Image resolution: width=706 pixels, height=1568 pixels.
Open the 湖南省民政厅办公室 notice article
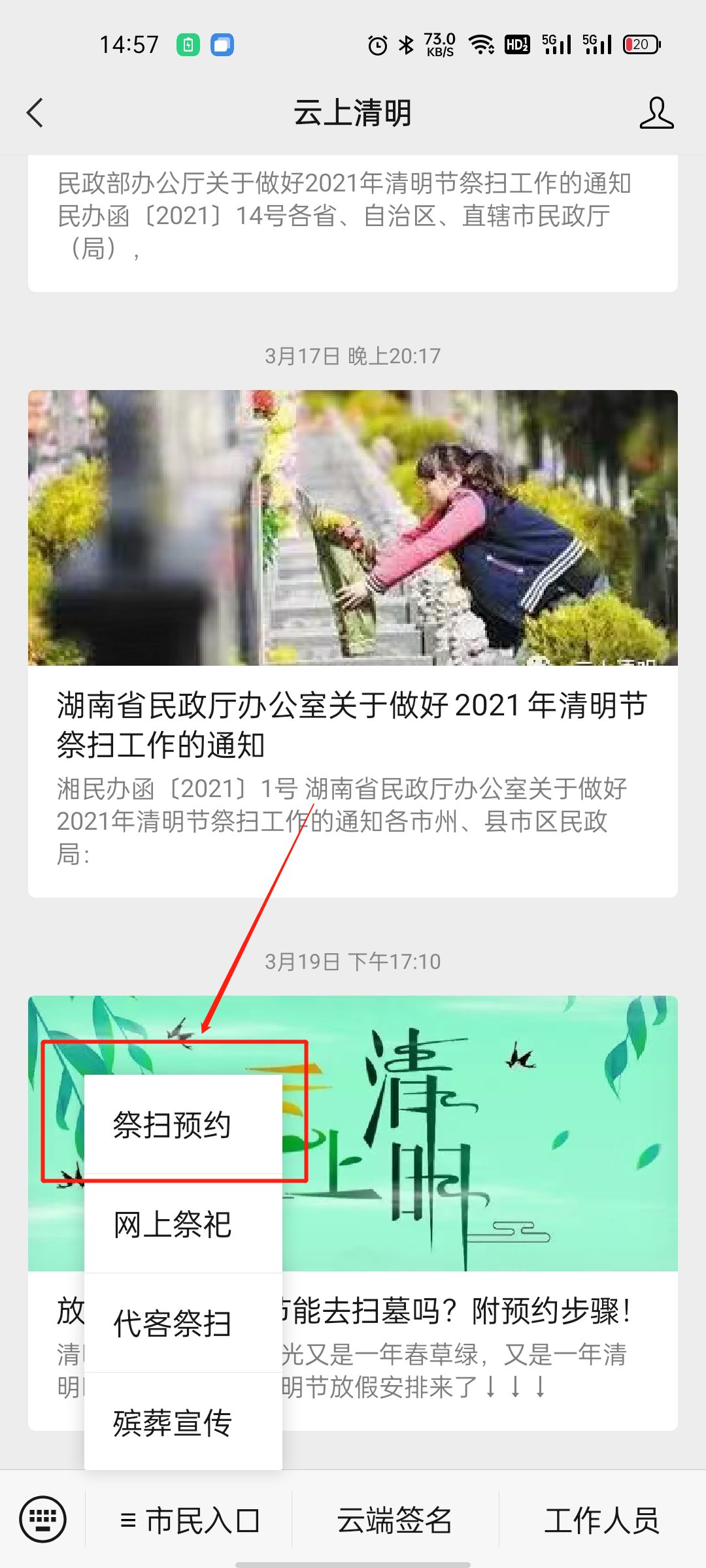[353, 725]
